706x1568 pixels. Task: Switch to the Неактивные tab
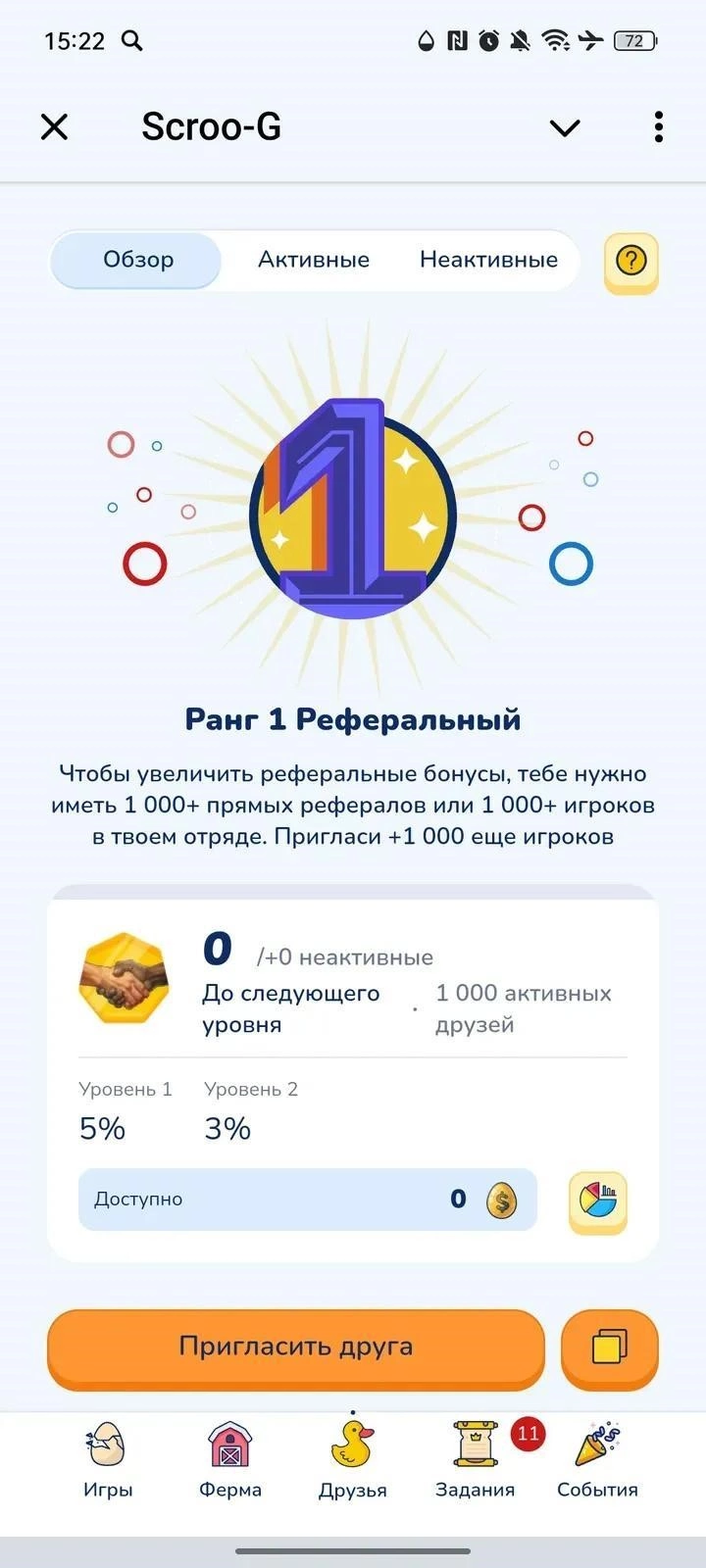[x=488, y=260]
